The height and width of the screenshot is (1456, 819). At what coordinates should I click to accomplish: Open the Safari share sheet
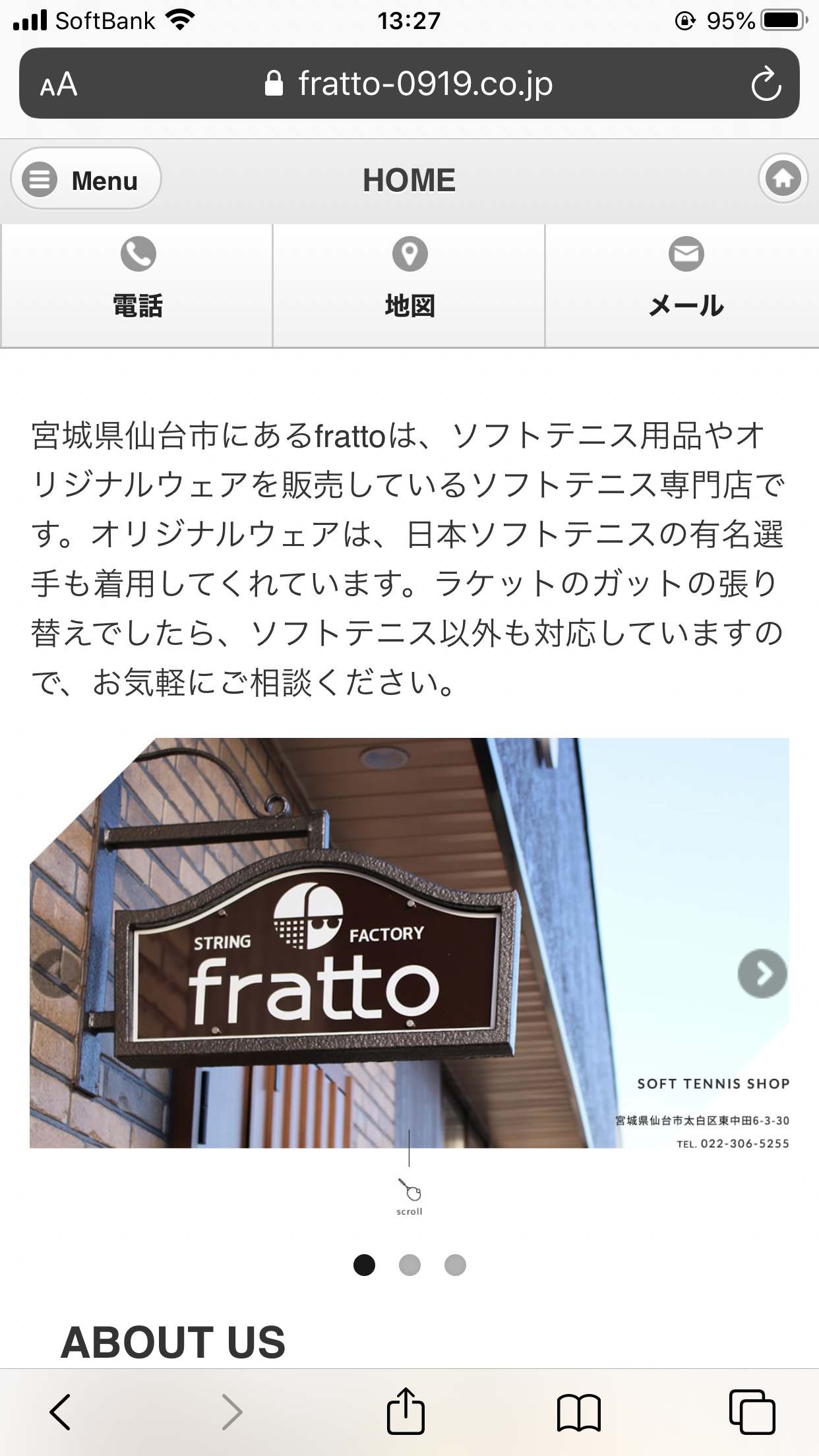[405, 1412]
